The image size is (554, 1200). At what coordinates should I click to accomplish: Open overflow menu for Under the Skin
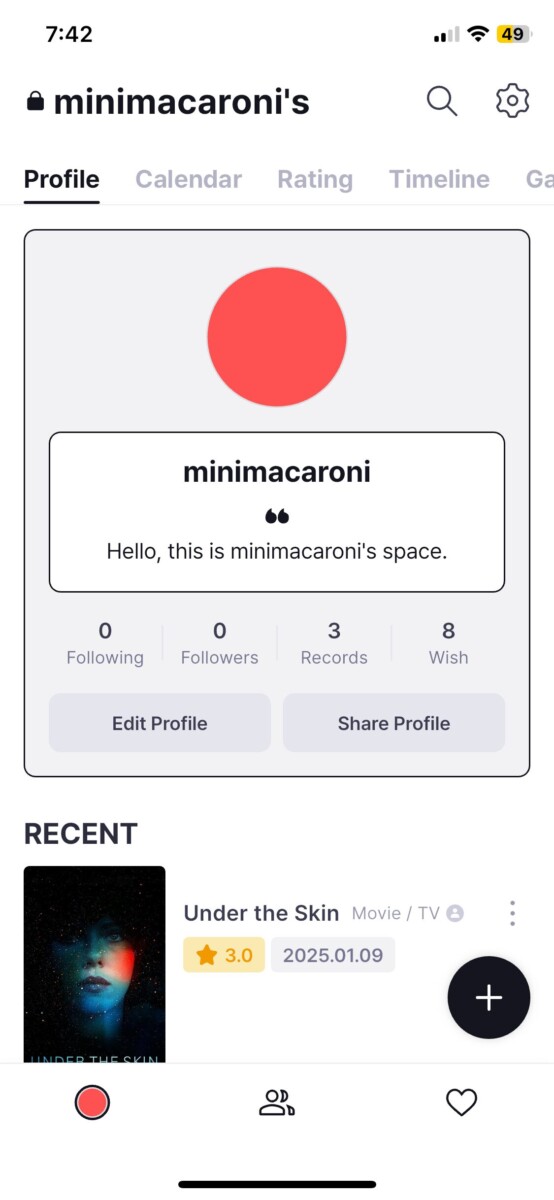pyautogui.click(x=512, y=913)
